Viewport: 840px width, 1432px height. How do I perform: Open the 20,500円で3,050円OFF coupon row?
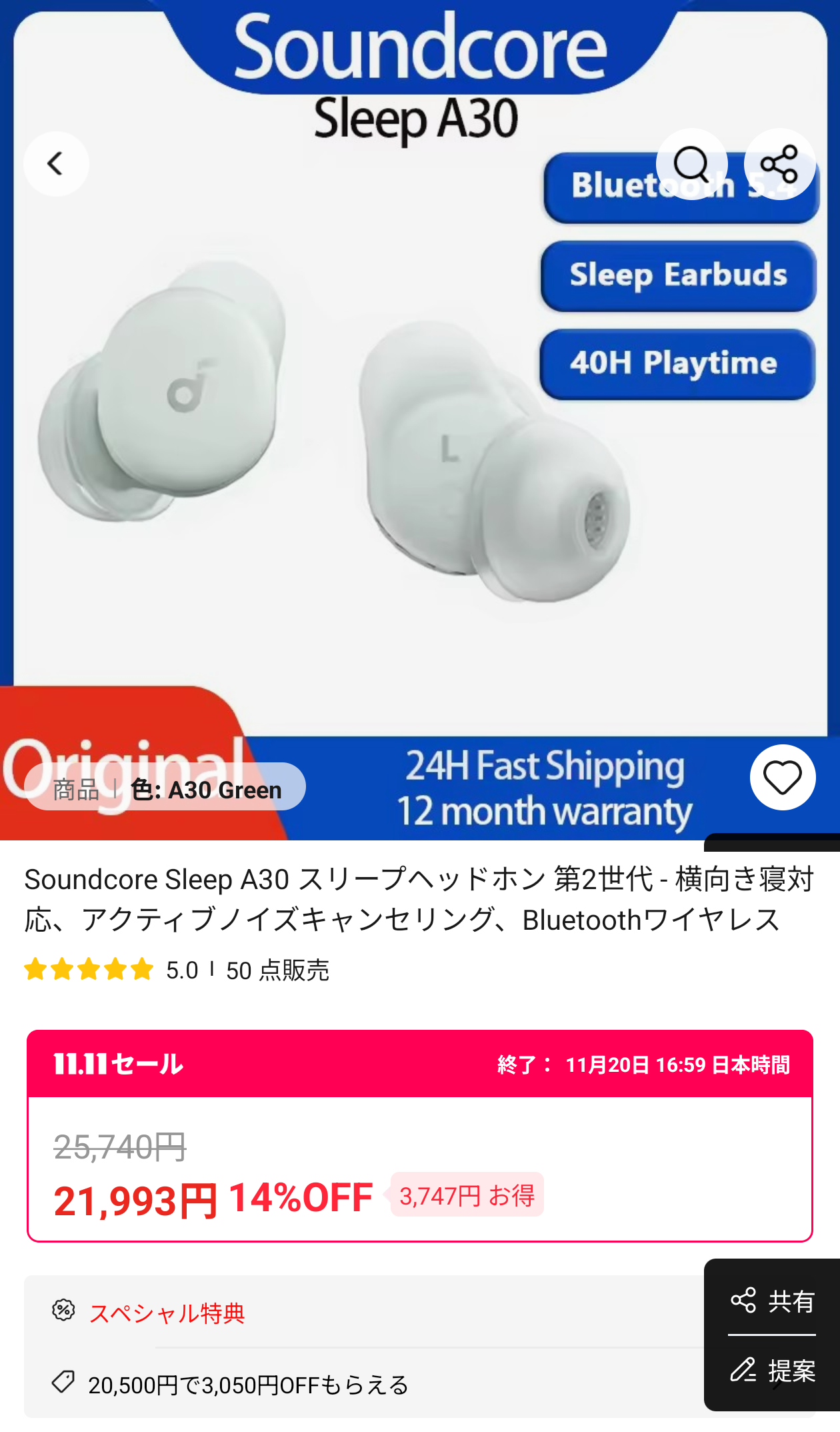pos(248,1385)
